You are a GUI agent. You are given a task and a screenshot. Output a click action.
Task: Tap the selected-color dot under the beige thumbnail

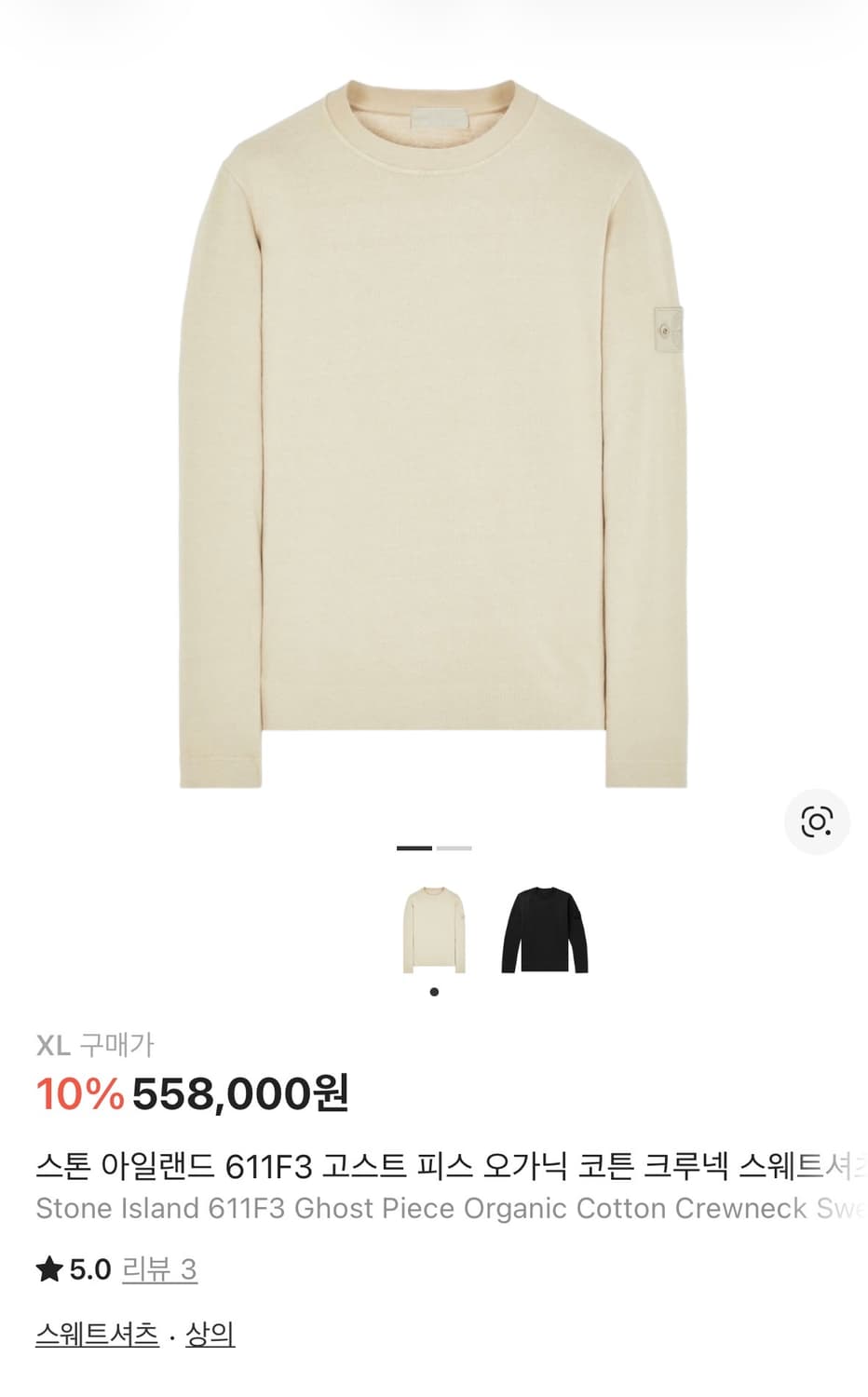(x=434, y=991)
